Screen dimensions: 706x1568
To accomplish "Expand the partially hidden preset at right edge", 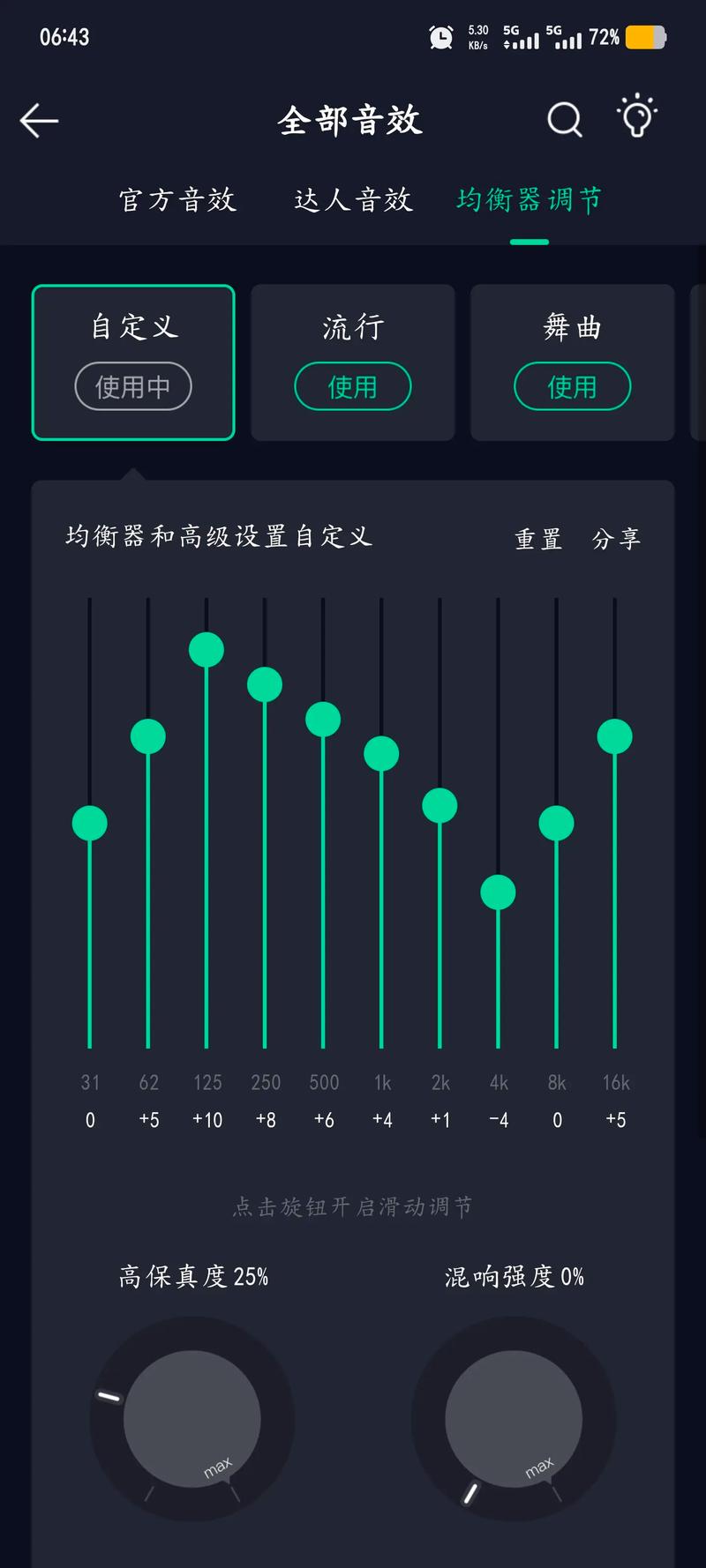I will [x=701, y=362].
